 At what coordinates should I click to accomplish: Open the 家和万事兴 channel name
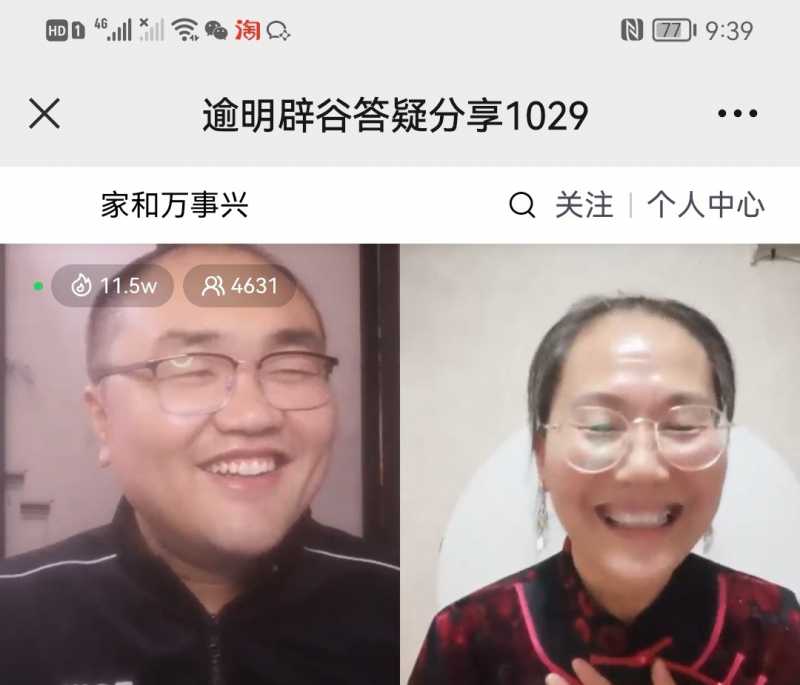pos(174,206)
